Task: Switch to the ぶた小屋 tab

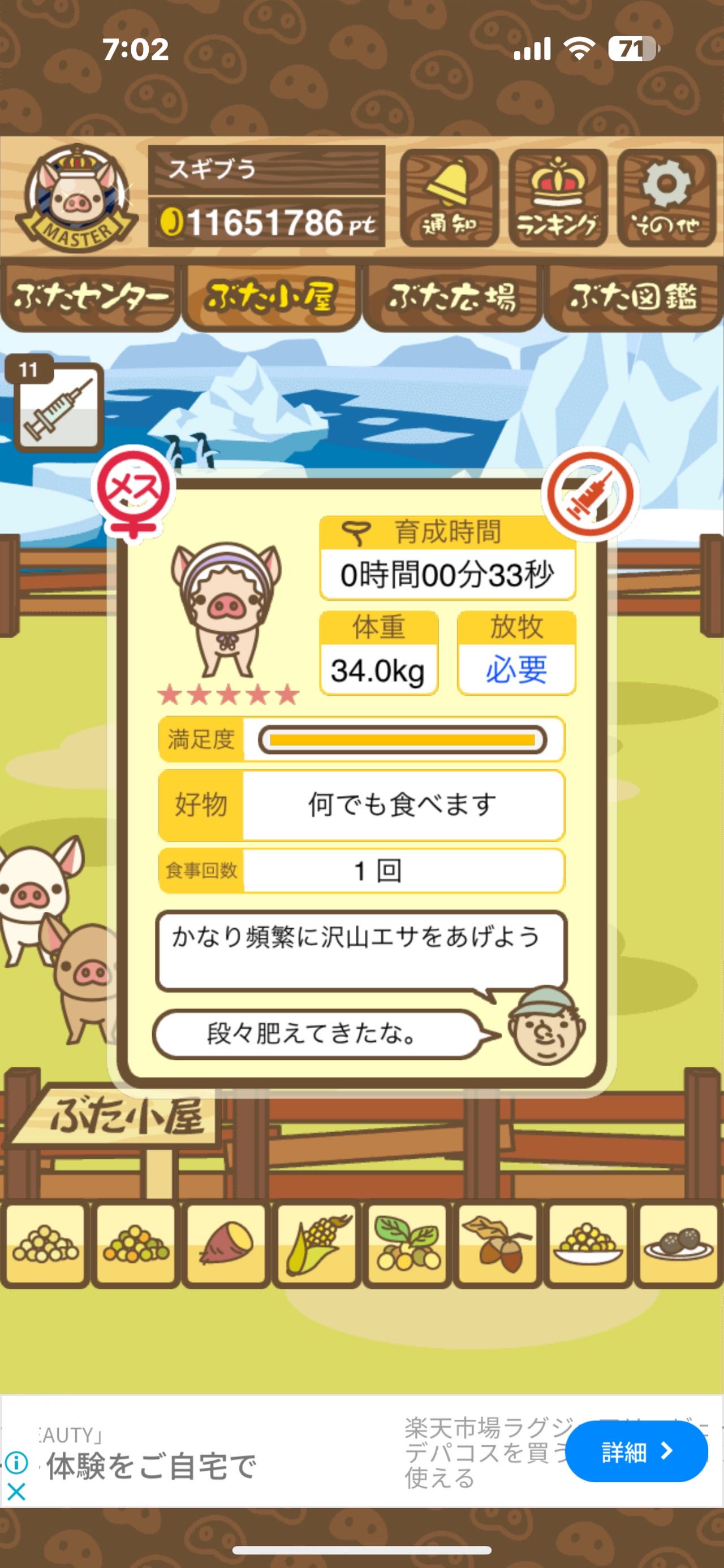Action: pyautogui.click(x=271, y=298)
